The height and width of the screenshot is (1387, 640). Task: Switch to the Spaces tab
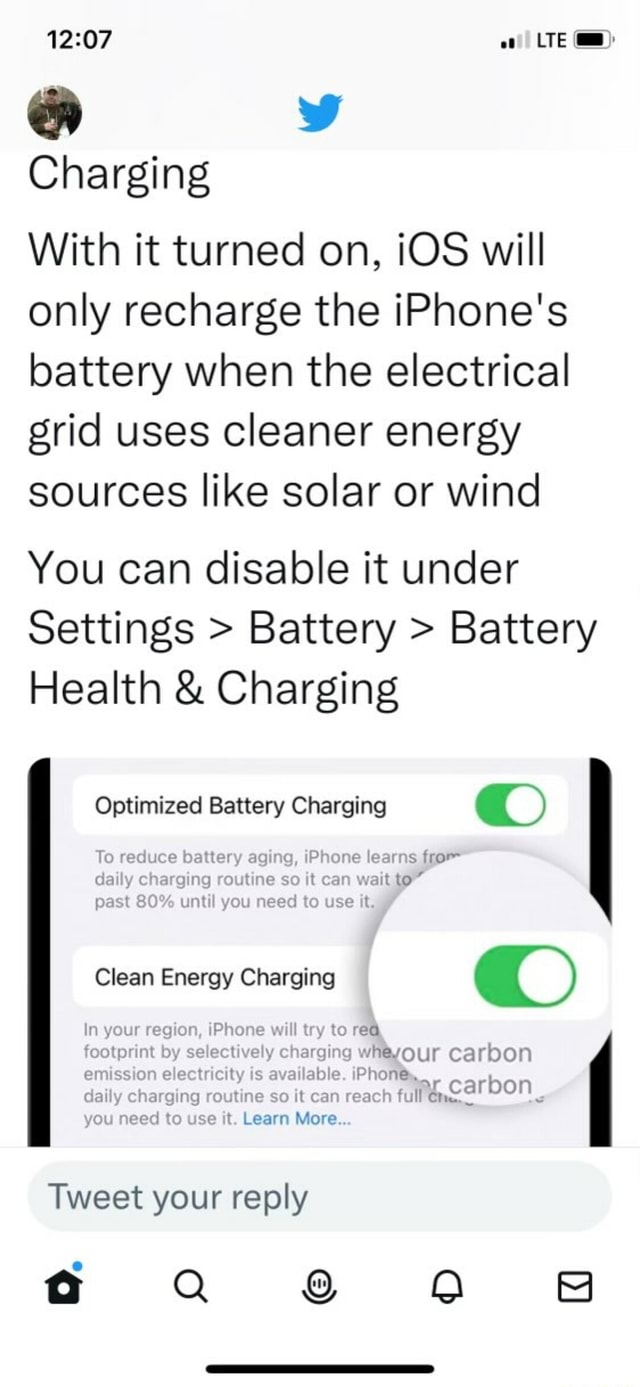pyautogui.click(x=320, y=1286)
